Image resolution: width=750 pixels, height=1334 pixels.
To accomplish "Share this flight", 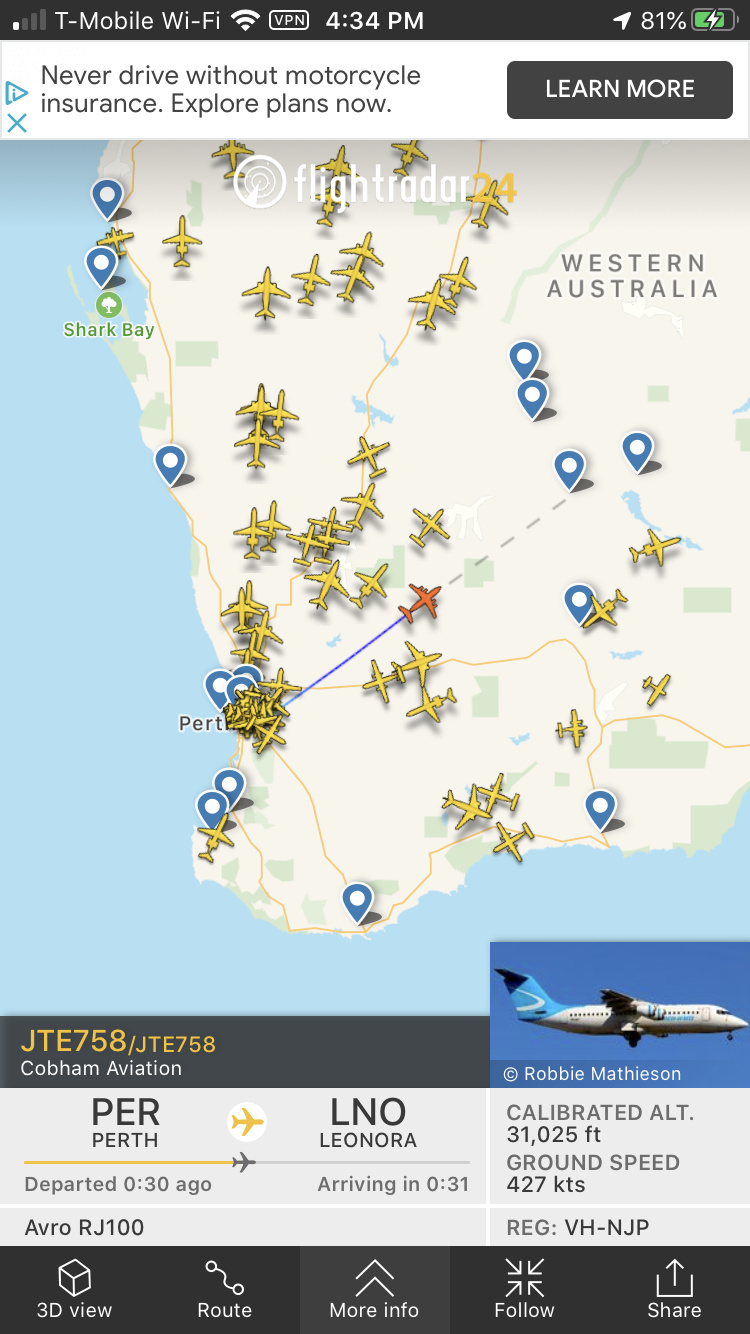I will [x=674, y=1290].
